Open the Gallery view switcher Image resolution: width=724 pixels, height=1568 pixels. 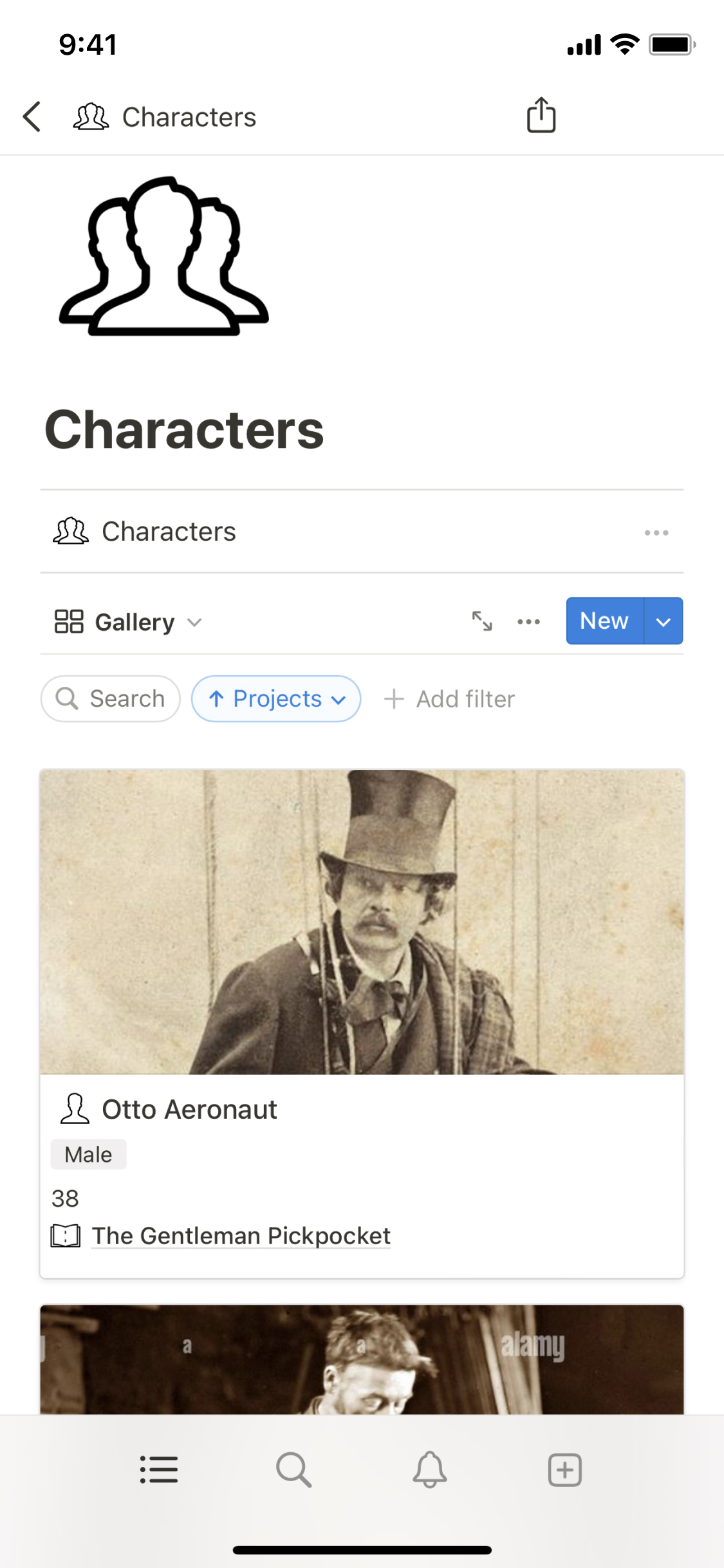click(x=129, y=622)
